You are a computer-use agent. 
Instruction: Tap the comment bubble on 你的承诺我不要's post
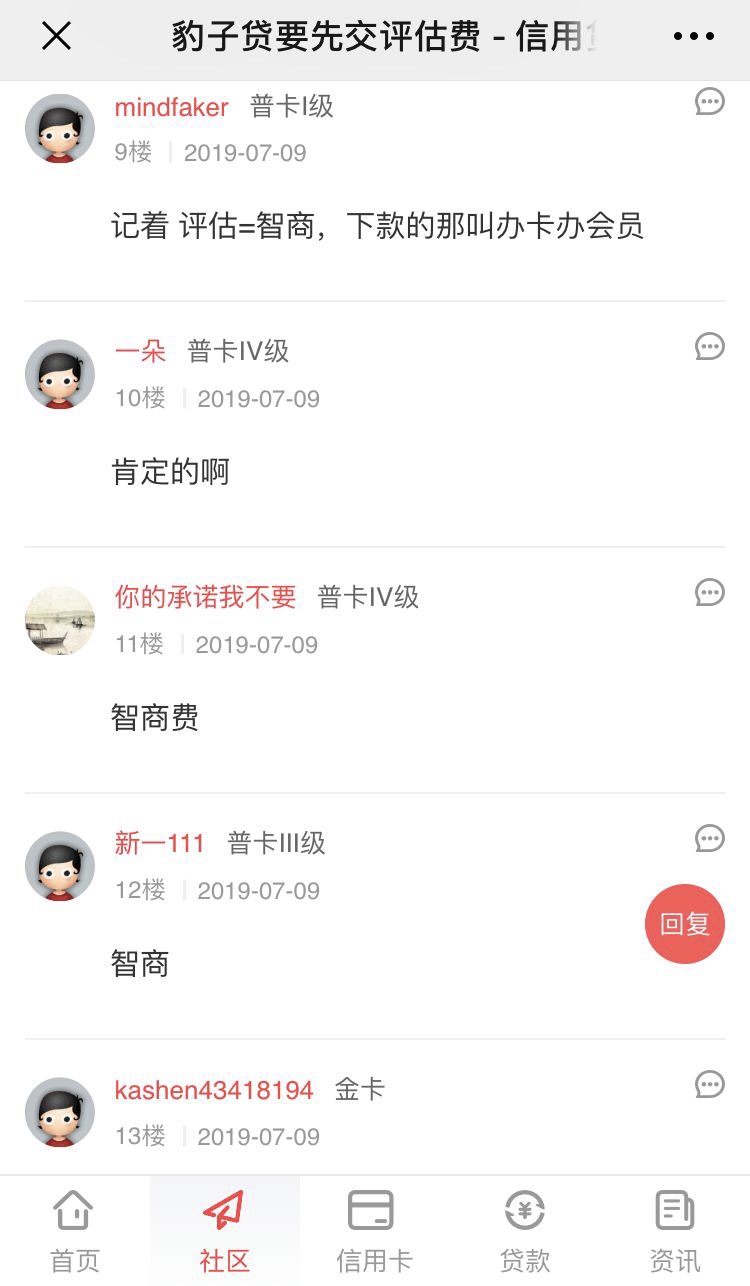[x=710, y=593]
